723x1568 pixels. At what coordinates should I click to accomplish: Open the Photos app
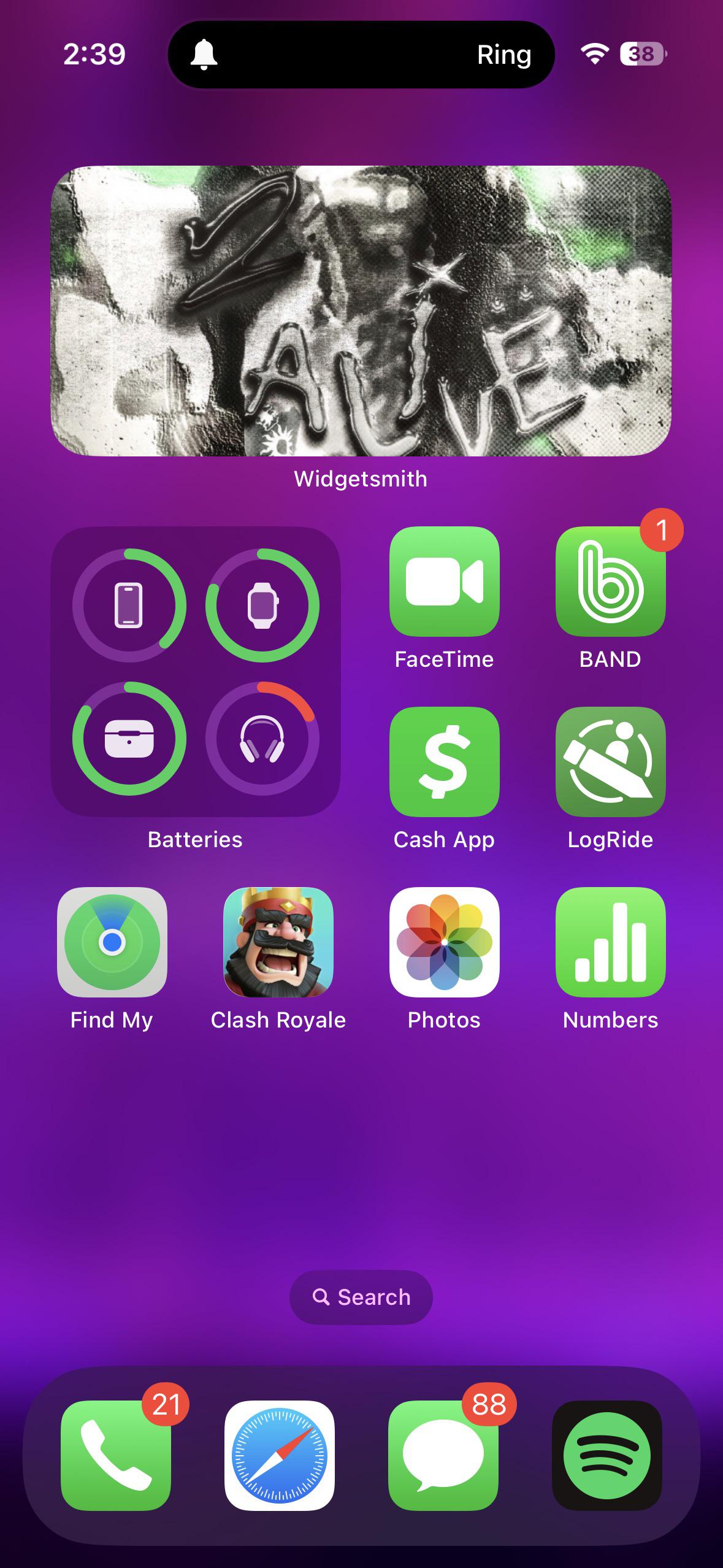[x=444, y=942]
